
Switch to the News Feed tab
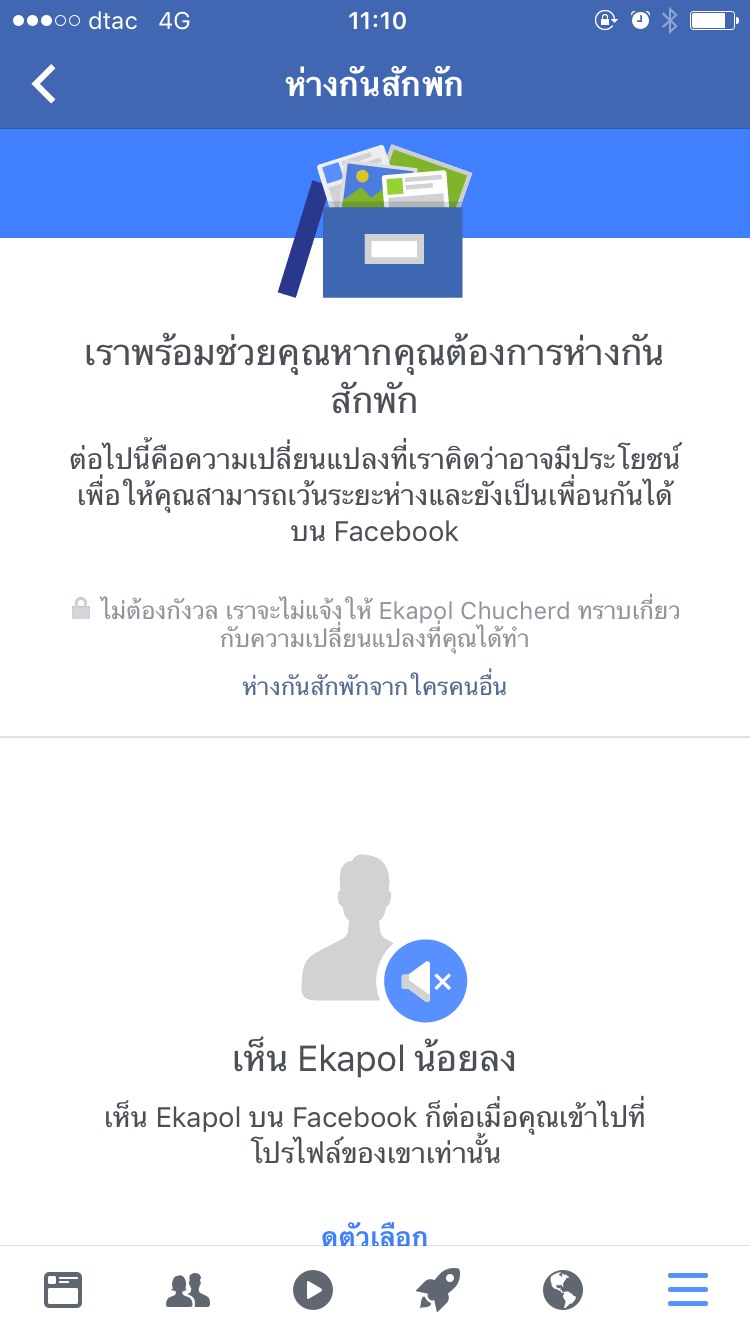pos(63,1290)
